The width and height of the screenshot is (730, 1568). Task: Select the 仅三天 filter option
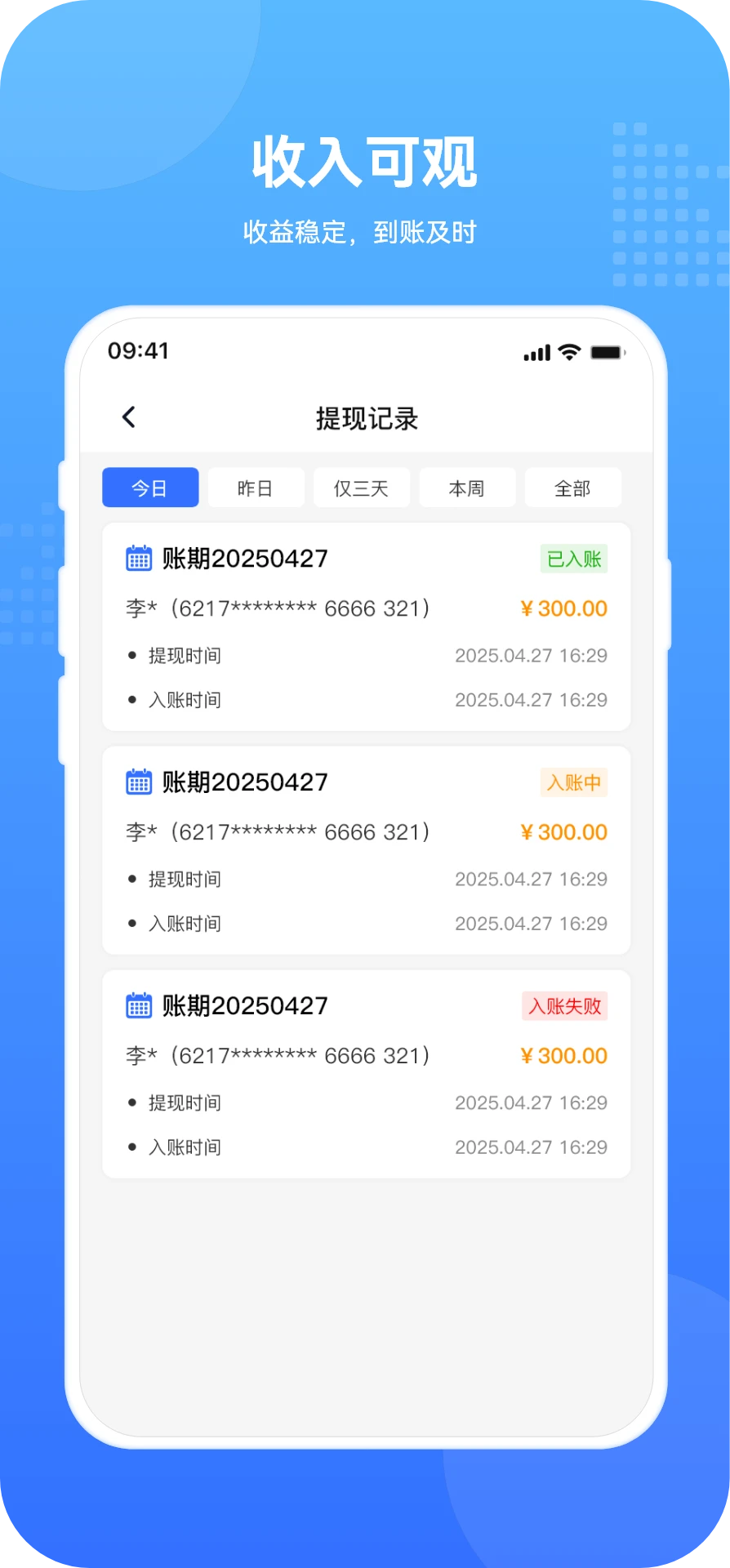(x=362, y=487)
